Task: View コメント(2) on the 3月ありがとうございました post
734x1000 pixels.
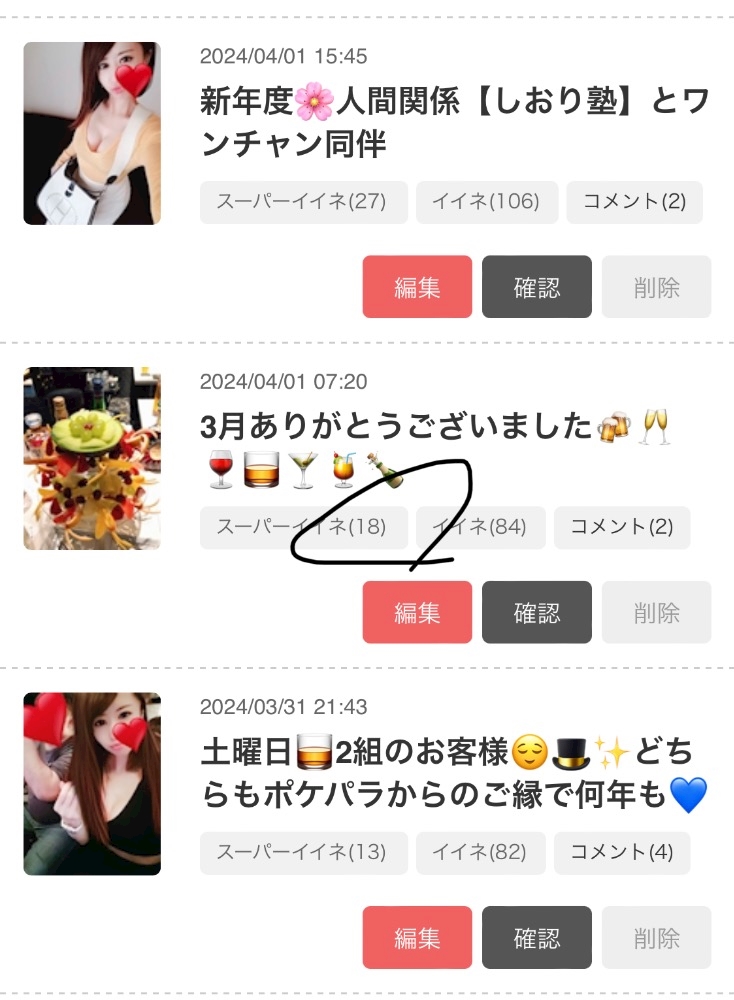Action: pyautogui.click(x=622, y=527)
